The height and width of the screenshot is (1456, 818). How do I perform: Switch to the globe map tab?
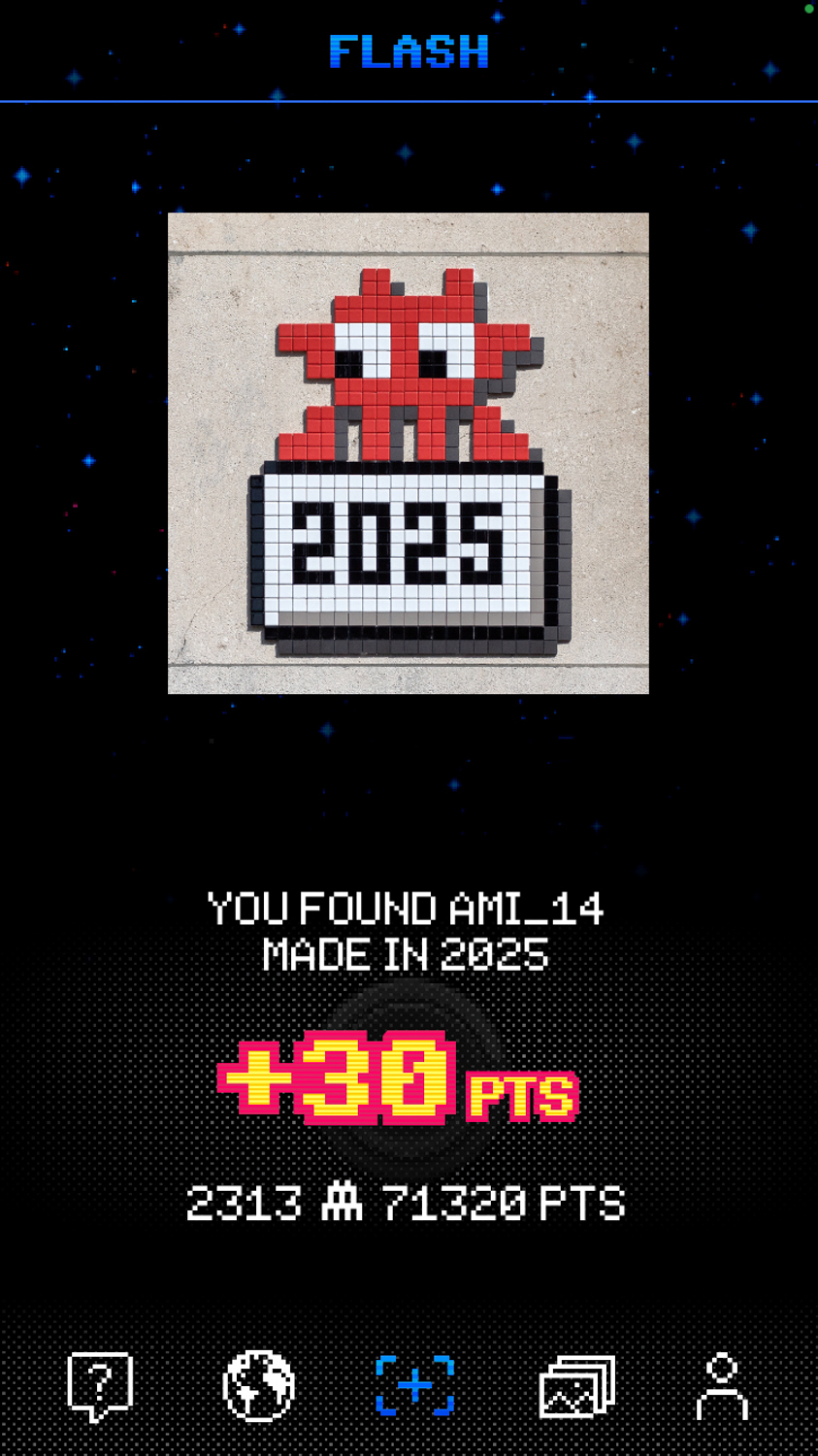(x=258, y=1386)
